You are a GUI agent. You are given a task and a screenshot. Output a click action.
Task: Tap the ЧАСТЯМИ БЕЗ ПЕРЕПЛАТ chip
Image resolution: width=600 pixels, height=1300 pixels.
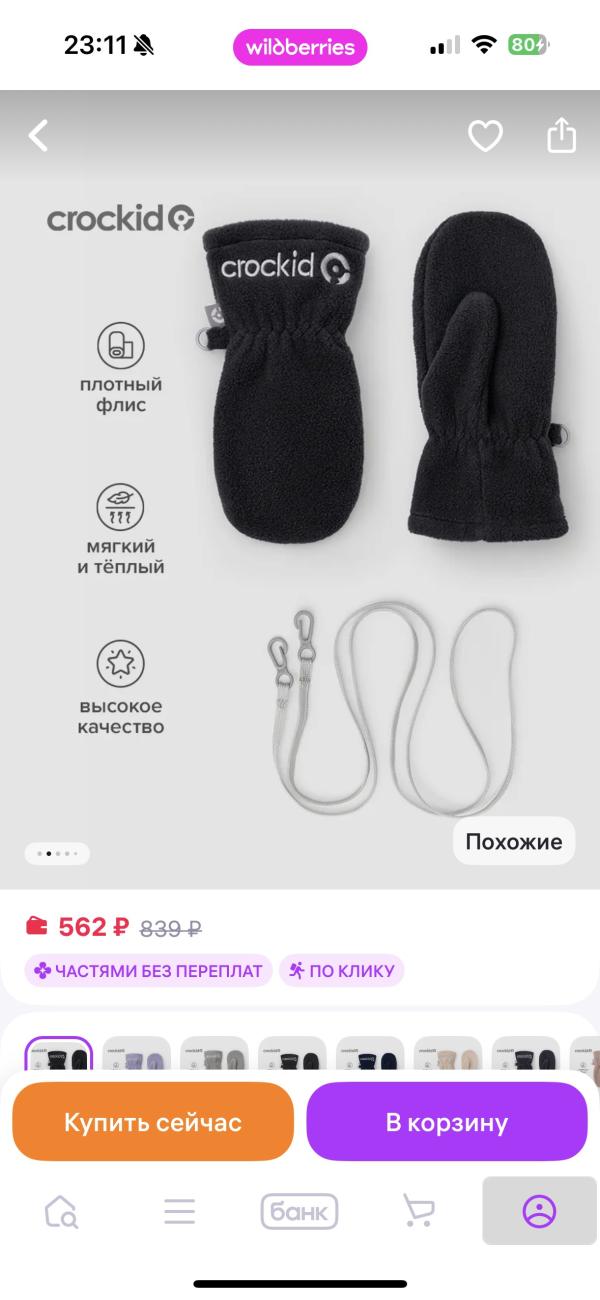tap(148, 970)
